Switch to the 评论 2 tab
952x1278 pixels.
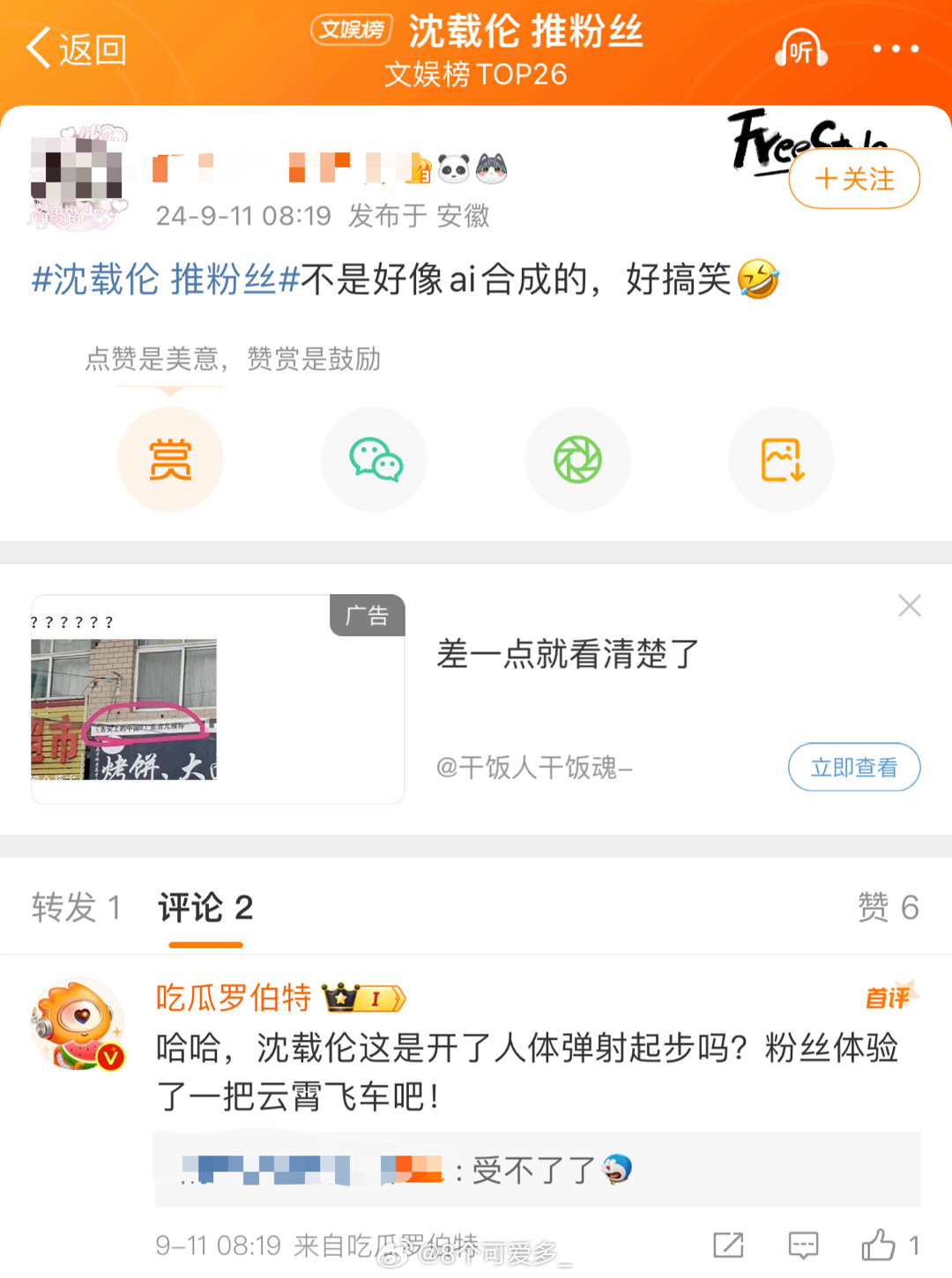(x=205, y=907)
